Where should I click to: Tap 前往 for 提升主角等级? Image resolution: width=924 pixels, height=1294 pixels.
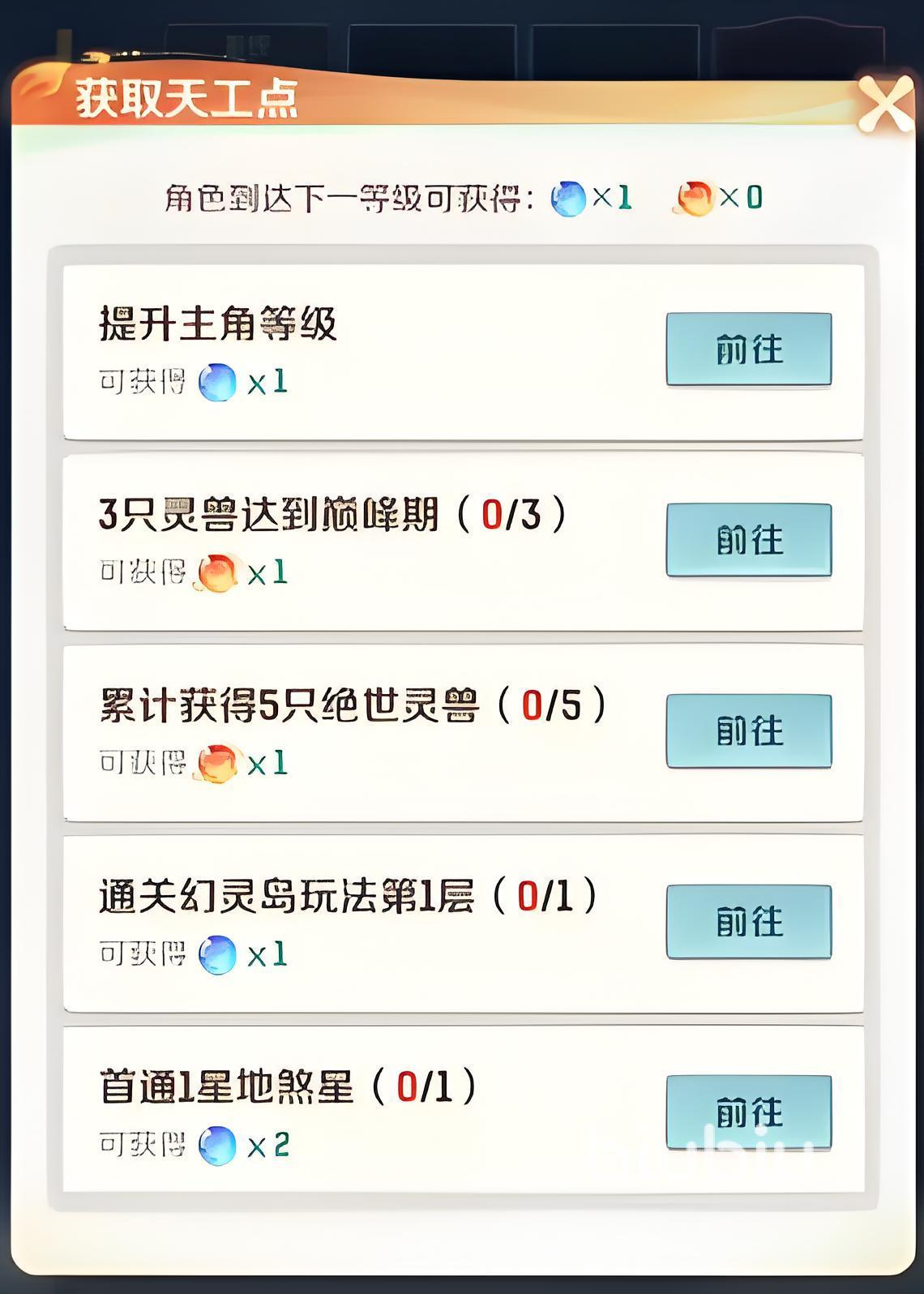pyautogui.click(x=749, y=349)
